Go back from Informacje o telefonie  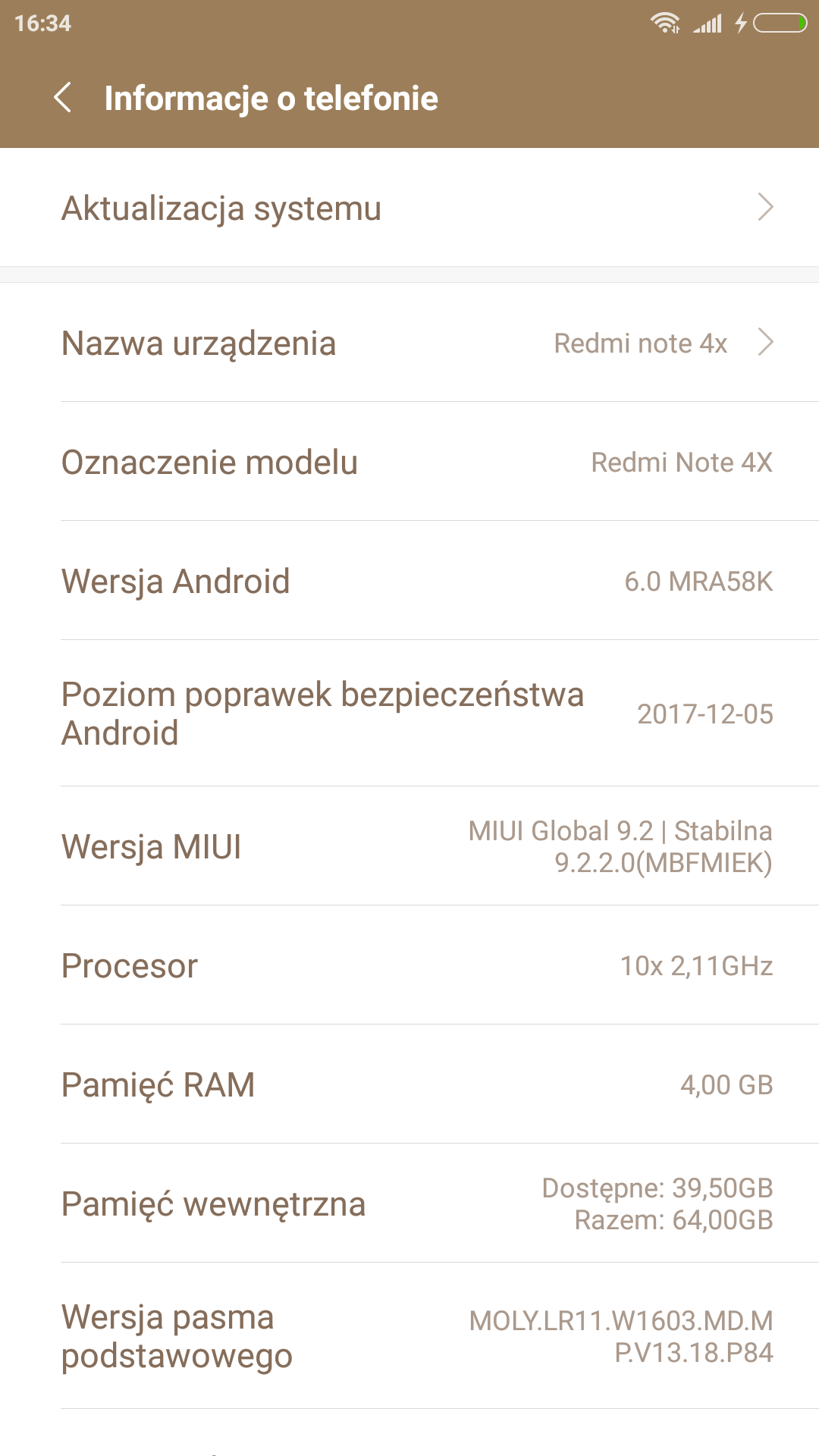[63, 98]
